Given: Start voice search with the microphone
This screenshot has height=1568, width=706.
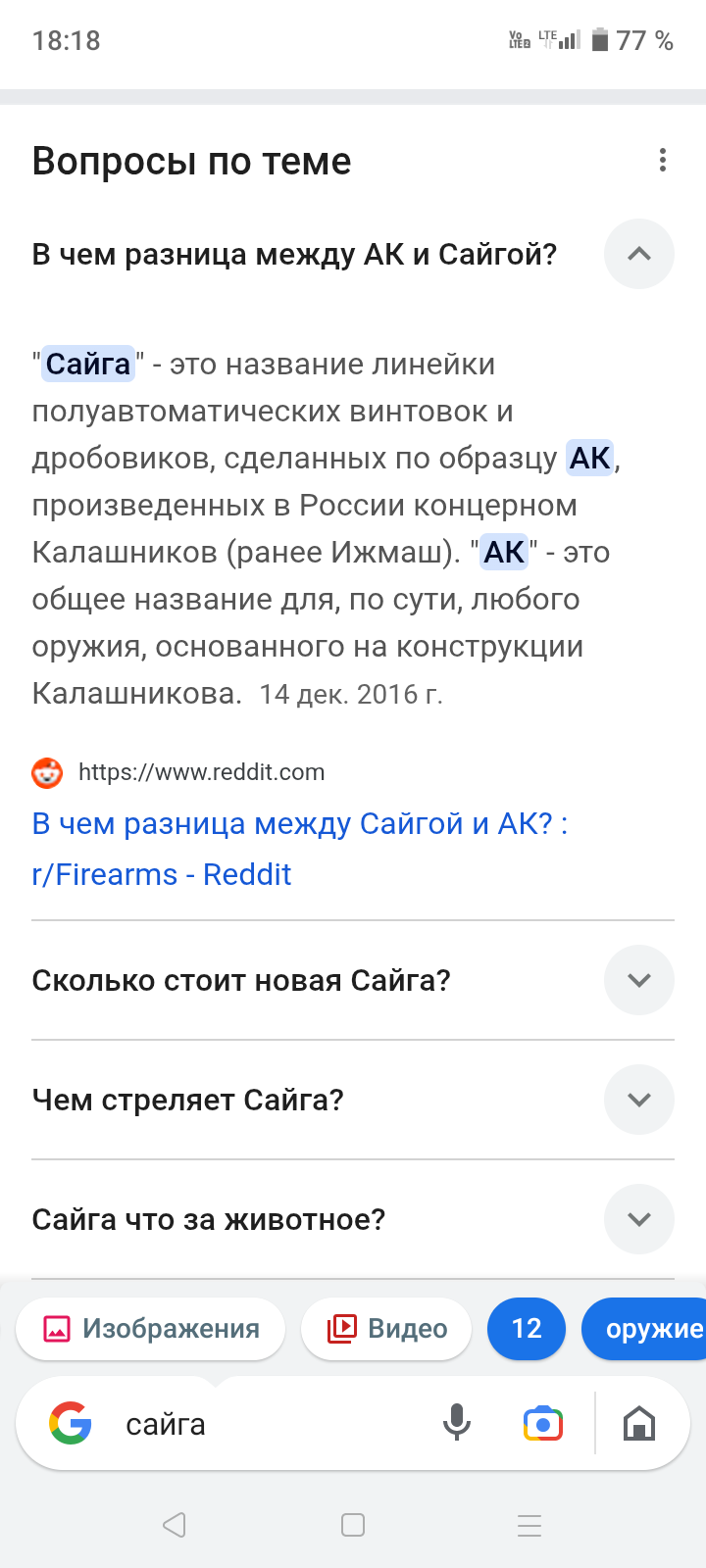Looking at the screenshot, I should (456, 1423).
